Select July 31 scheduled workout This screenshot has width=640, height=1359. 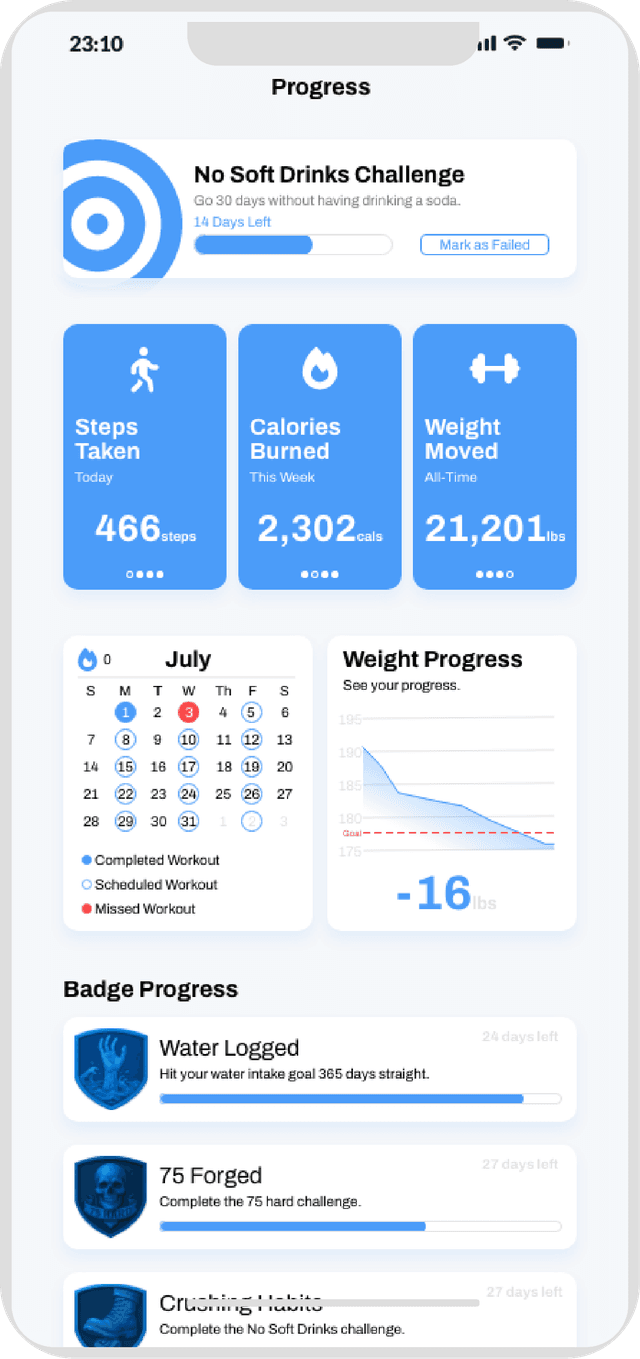click(188, 821)
